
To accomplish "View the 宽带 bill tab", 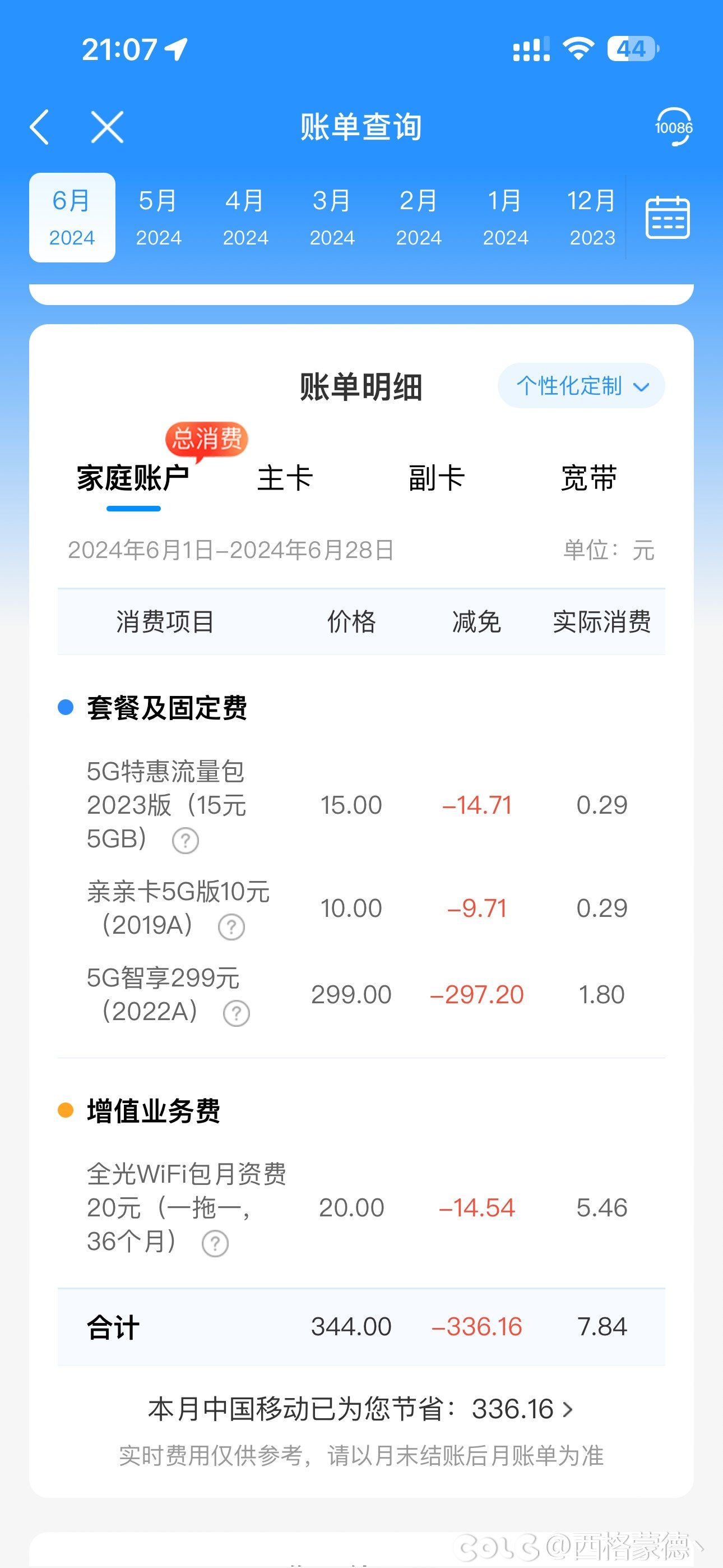I will coord(588,478).
